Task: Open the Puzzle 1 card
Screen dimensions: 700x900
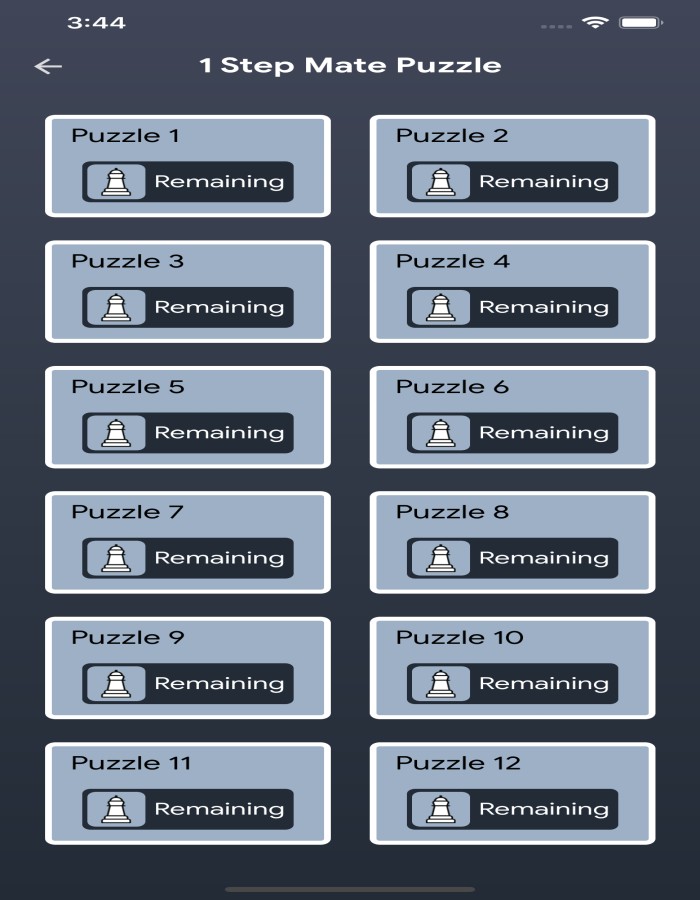Action: click(188, 166)
